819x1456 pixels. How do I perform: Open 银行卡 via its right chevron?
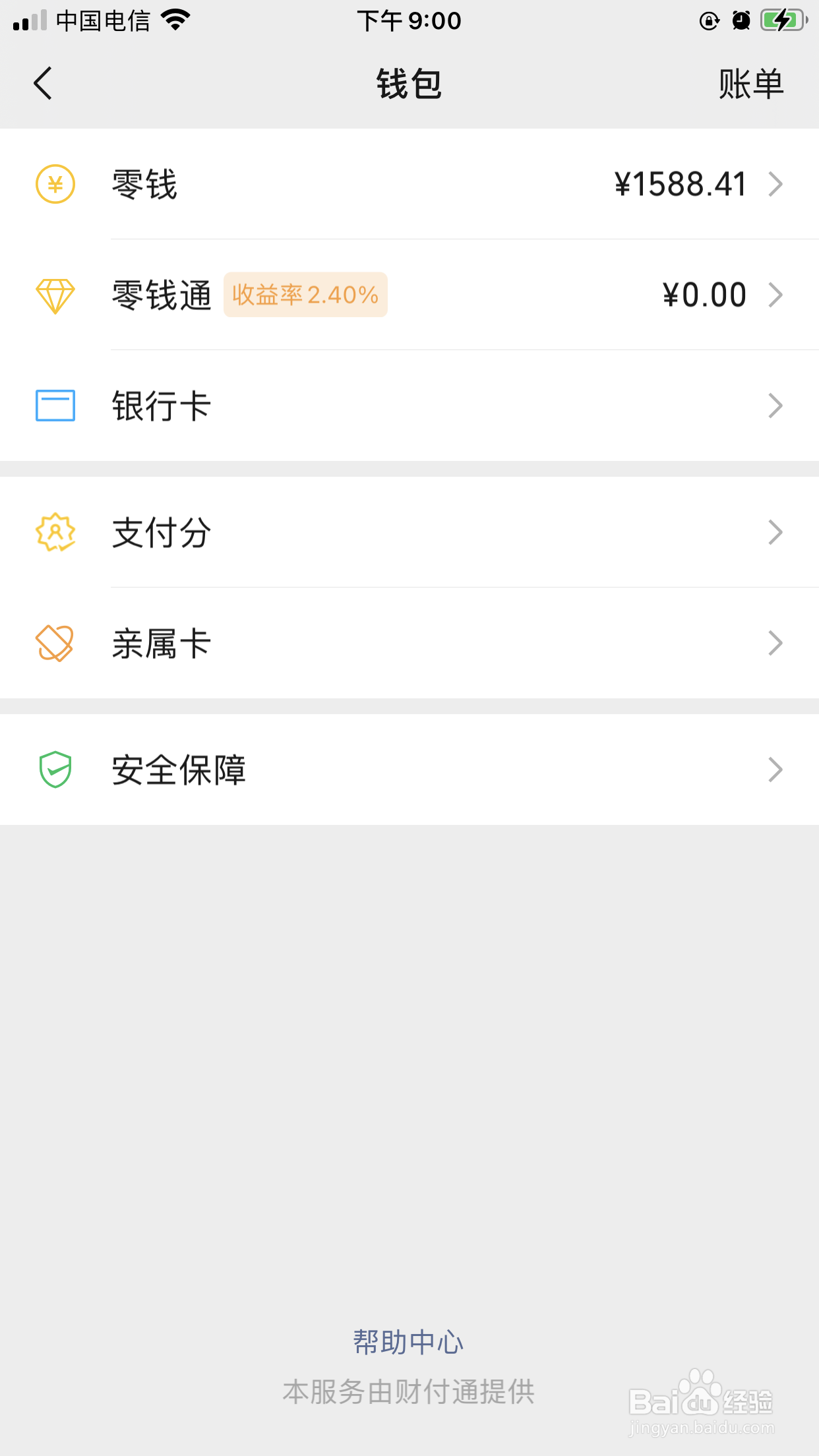point(775,406)
